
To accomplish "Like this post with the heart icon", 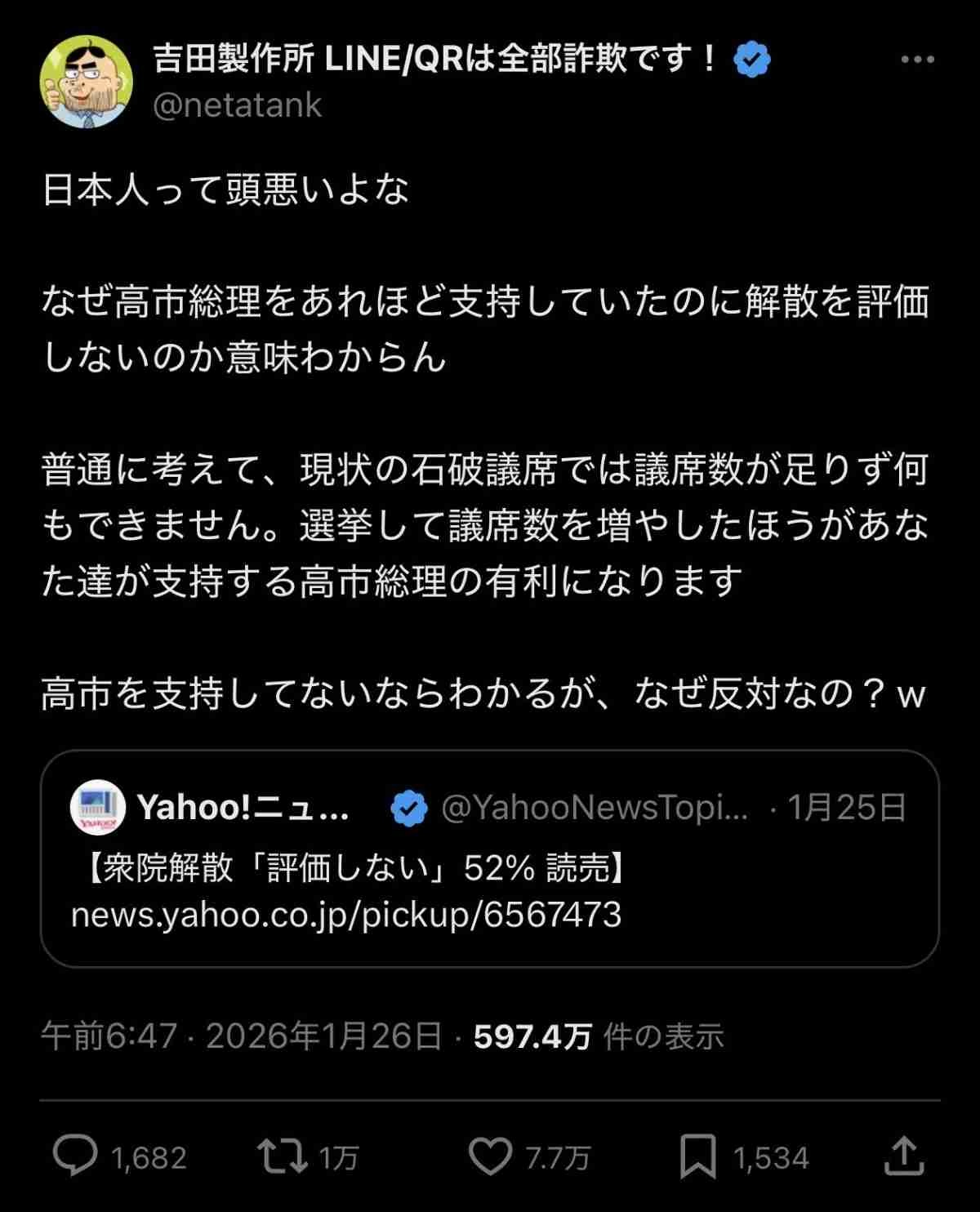I will click(x=490, y=1156).
